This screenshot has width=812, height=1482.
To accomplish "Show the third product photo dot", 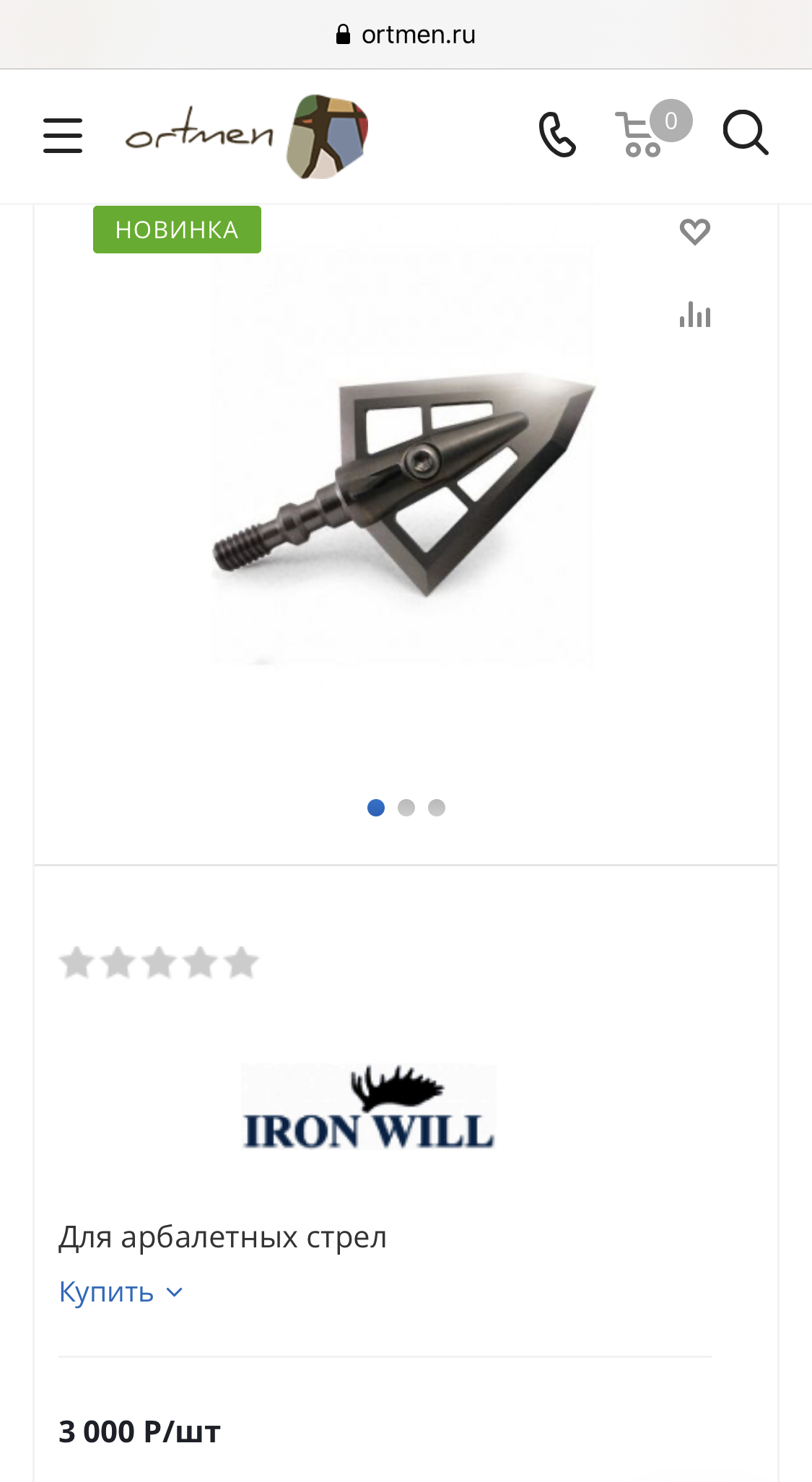I will (437, 808).
